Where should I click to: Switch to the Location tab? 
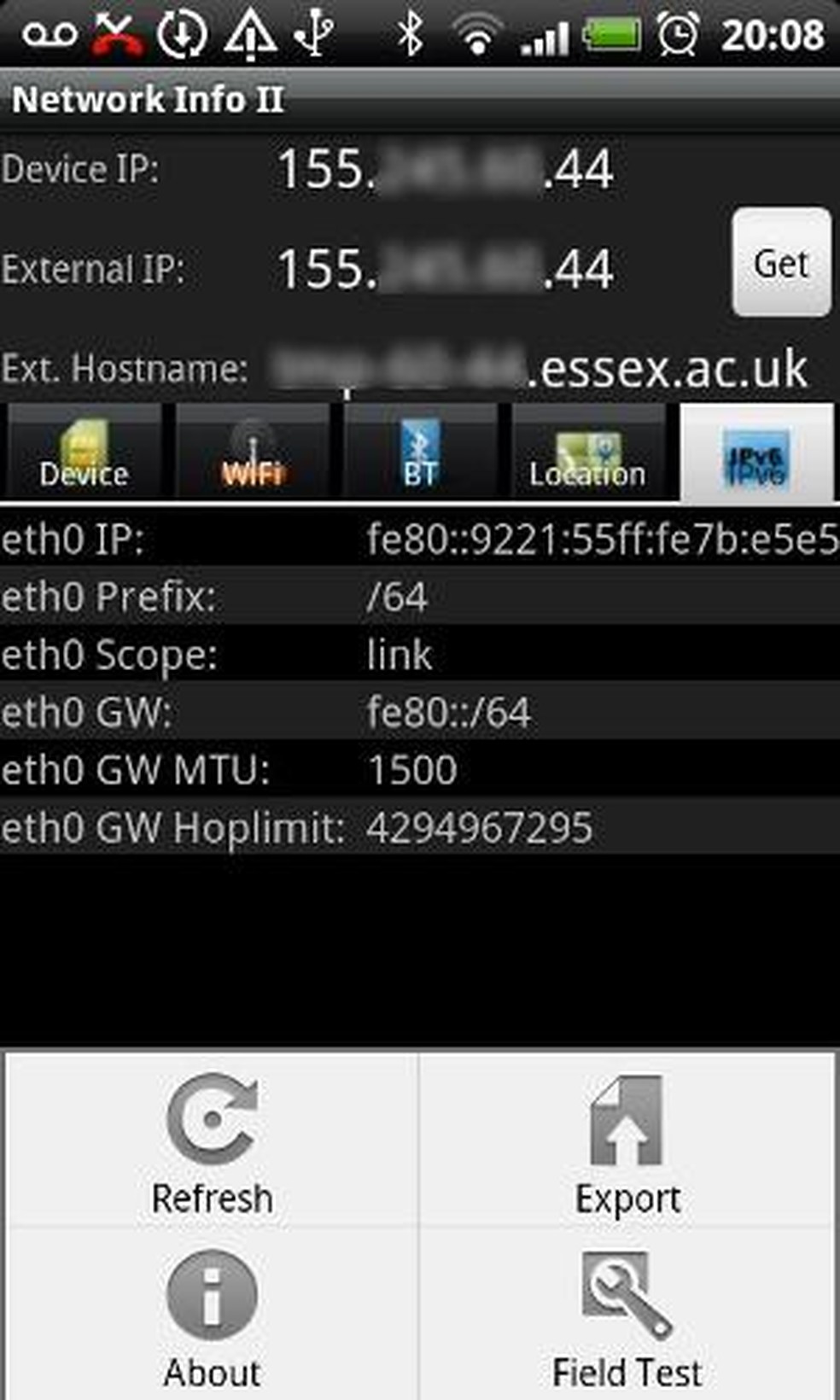click(587, 454)
